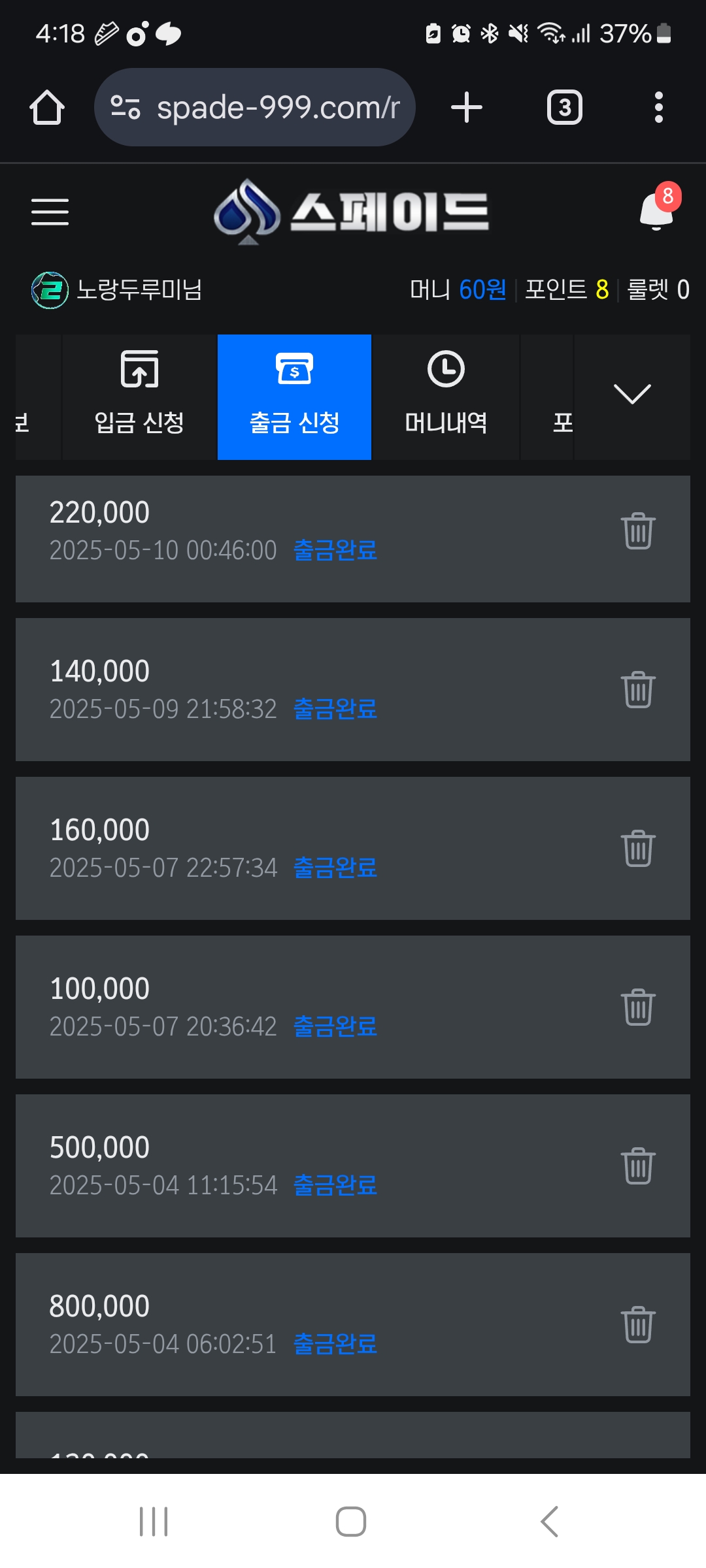Delete the 220,000 withdrawal record
The image size is (706, 1568).
pos(638,531)
